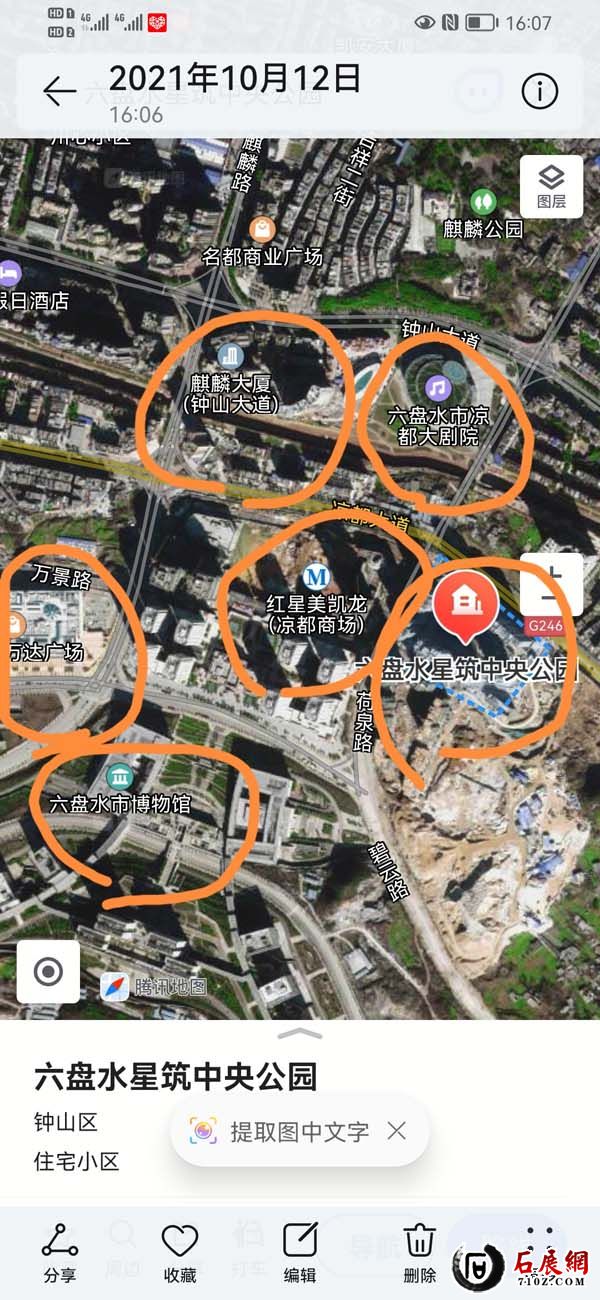Edit this screenshot
This screenshot has width=600, height=1300.
point(300,1251)
